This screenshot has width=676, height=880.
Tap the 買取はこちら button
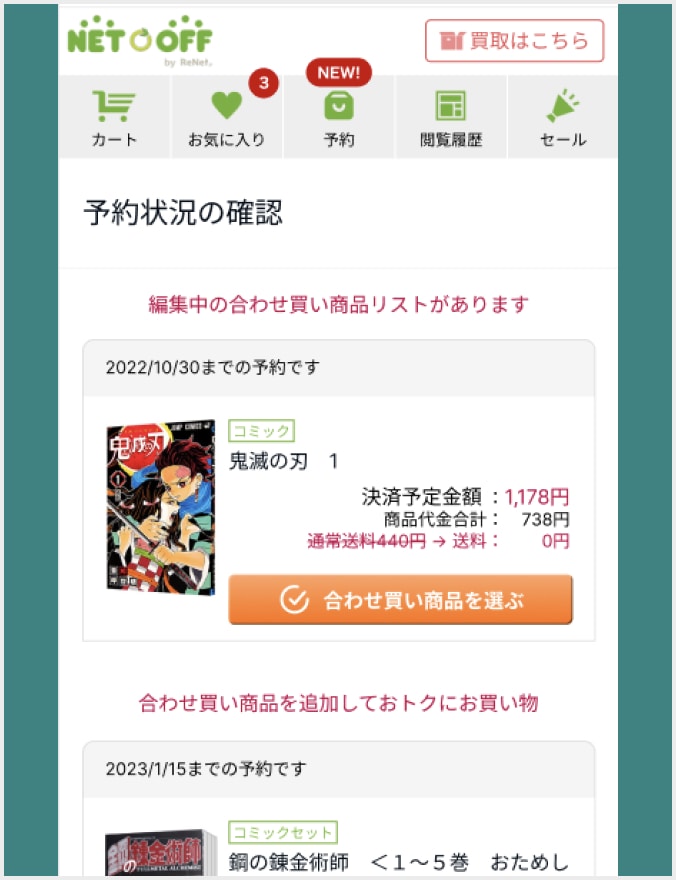(514, 41)
